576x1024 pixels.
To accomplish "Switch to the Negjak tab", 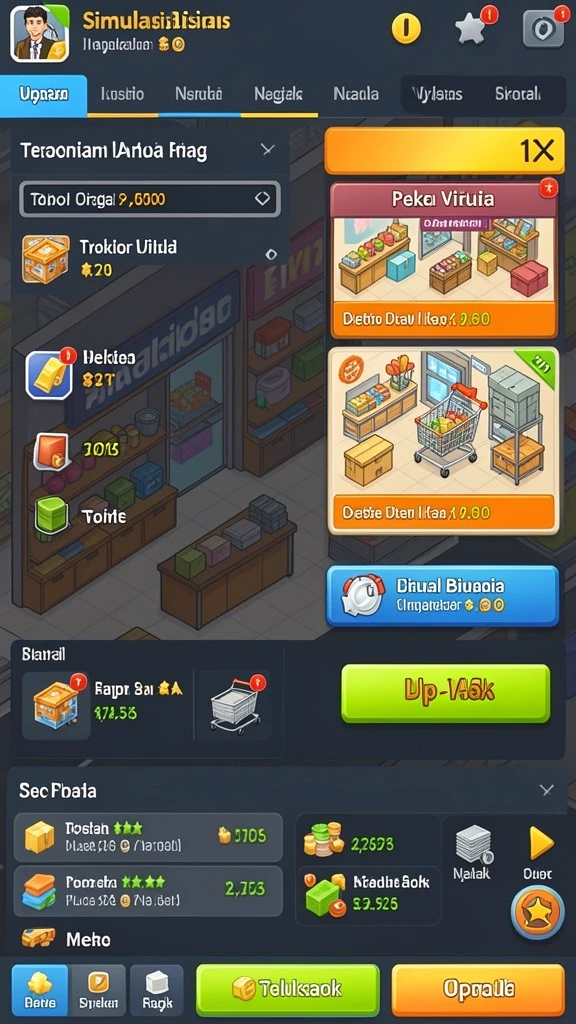I will pyautogui.click(x=278, y=94).
